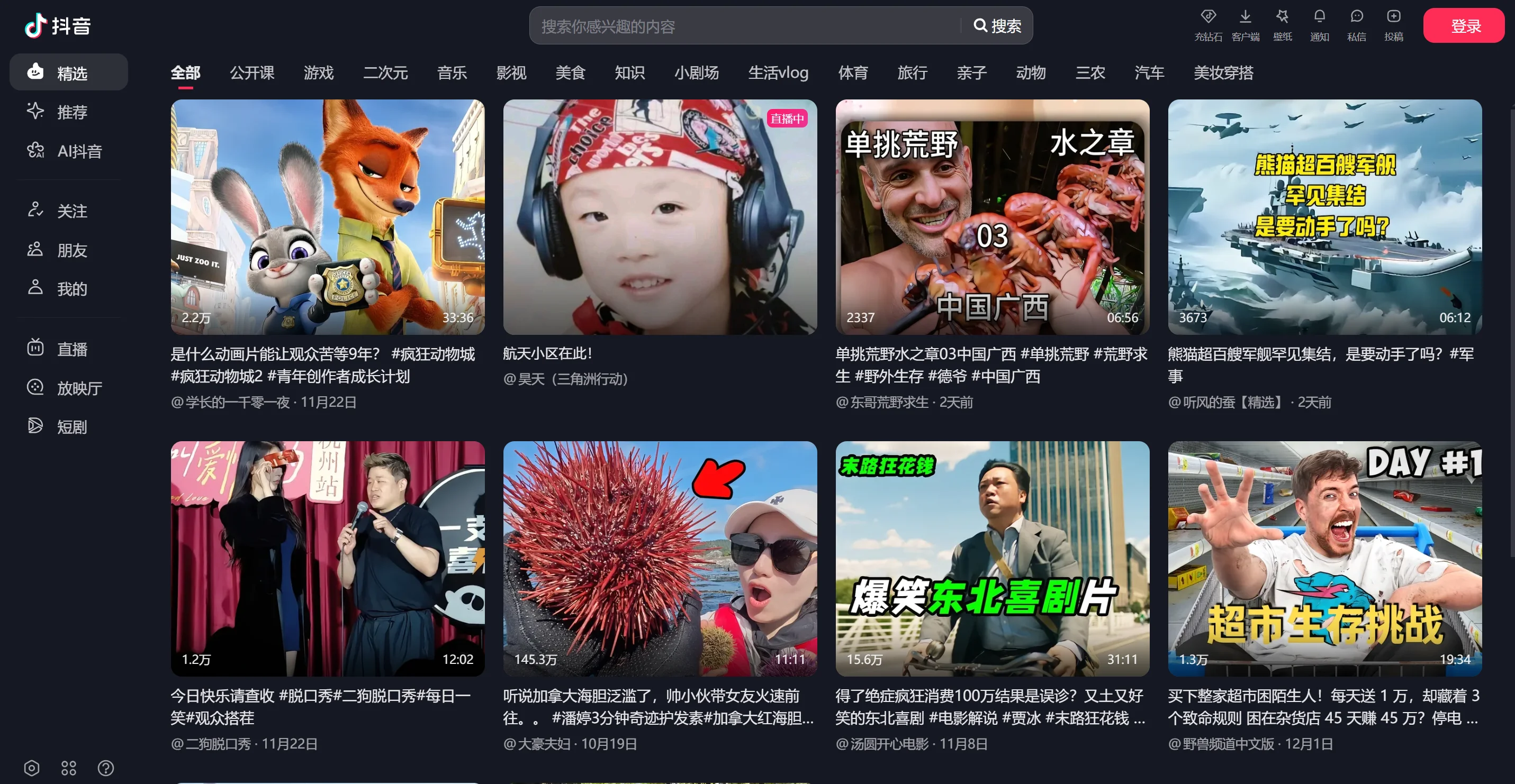Watch the 航天小区在此 live stream
The image size is (1515, 784).
660,217
